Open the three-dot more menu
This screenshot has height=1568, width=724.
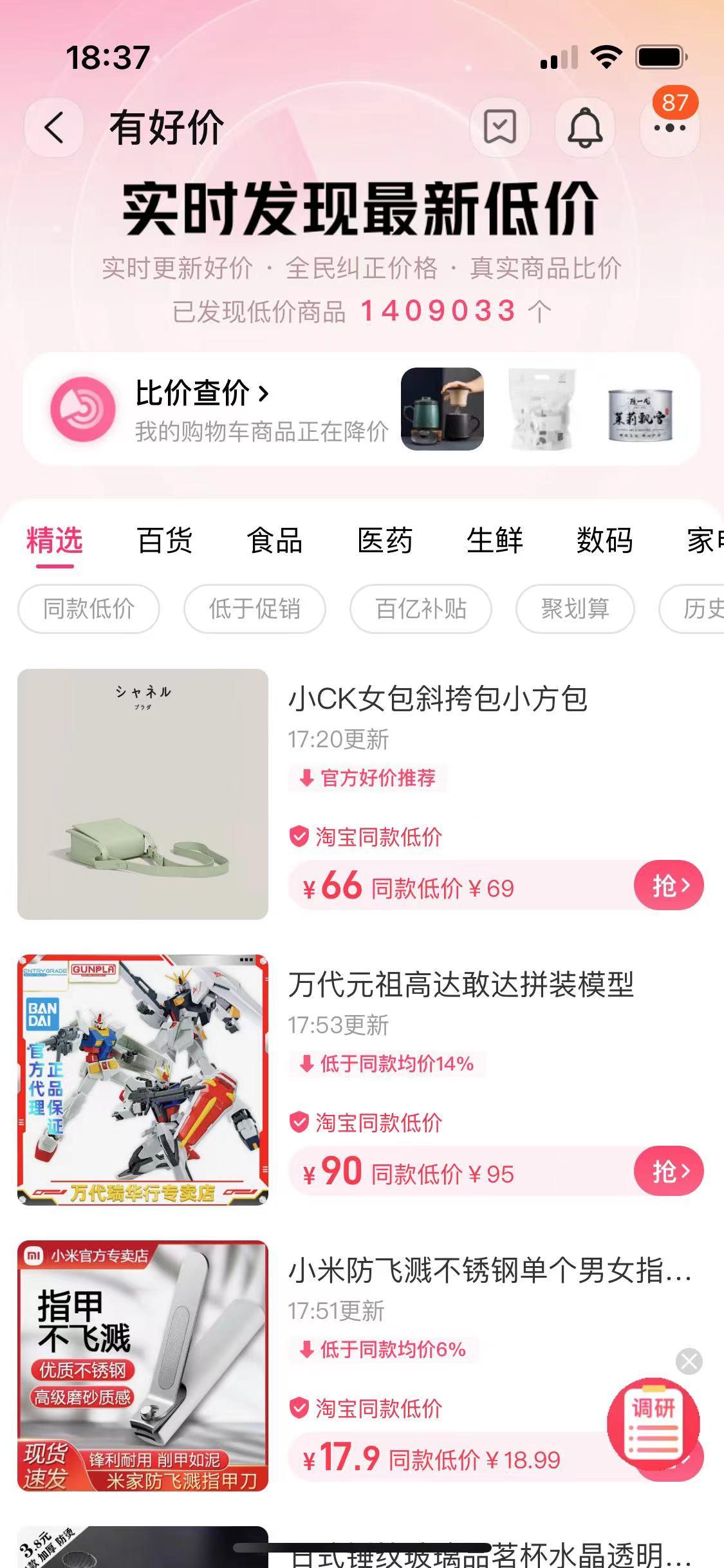pos(669,127)
